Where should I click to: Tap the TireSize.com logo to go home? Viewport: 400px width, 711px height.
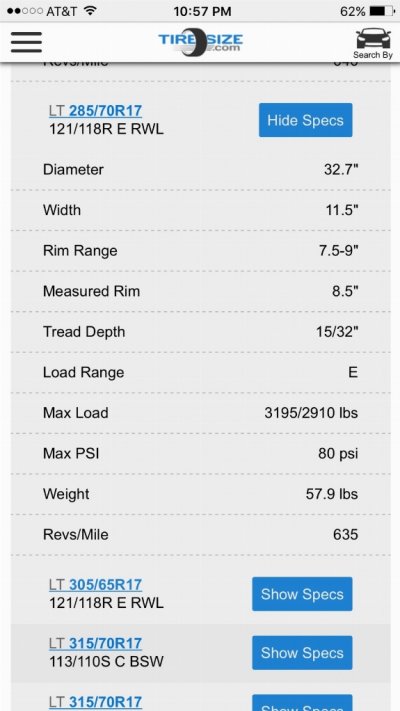200,42
